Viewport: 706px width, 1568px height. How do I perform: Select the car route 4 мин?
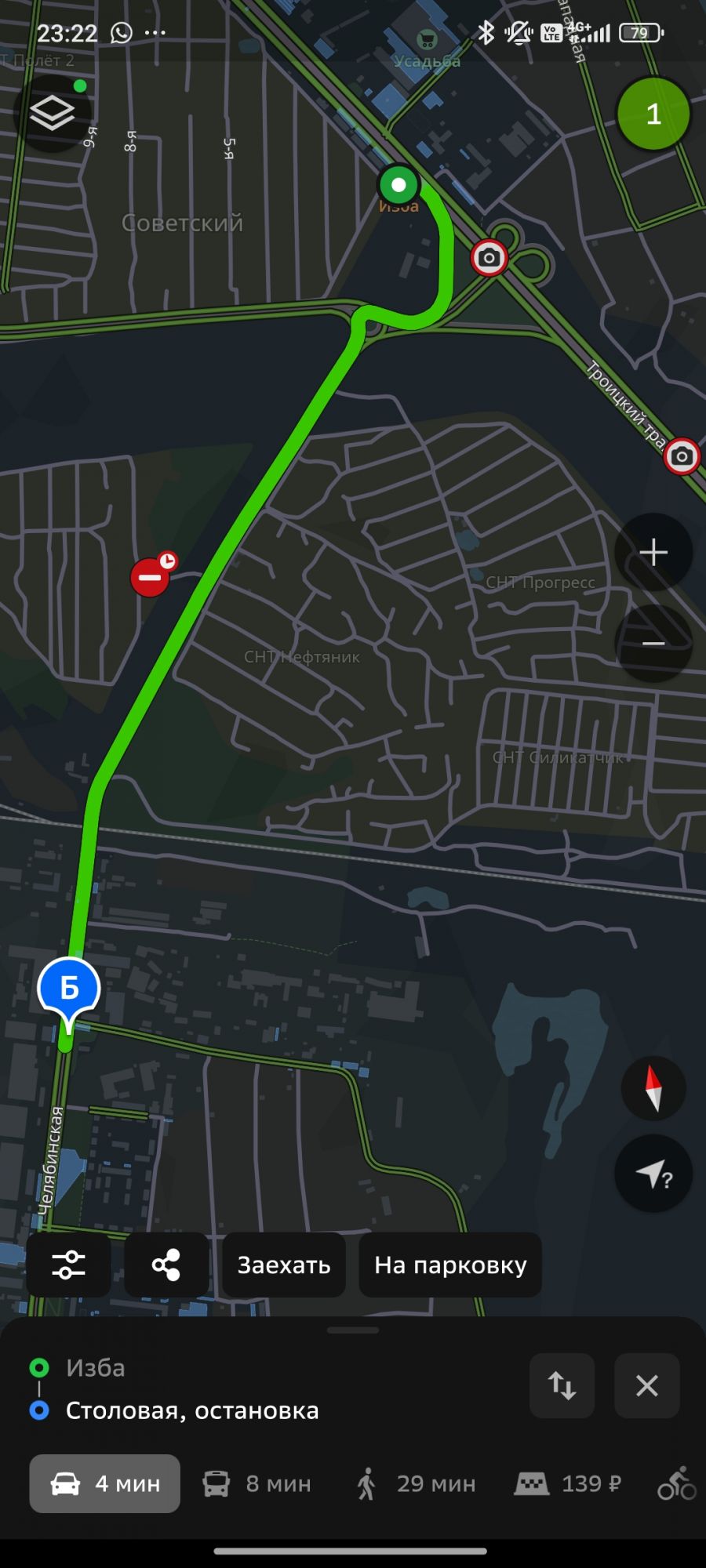(x=105, y=1483)
